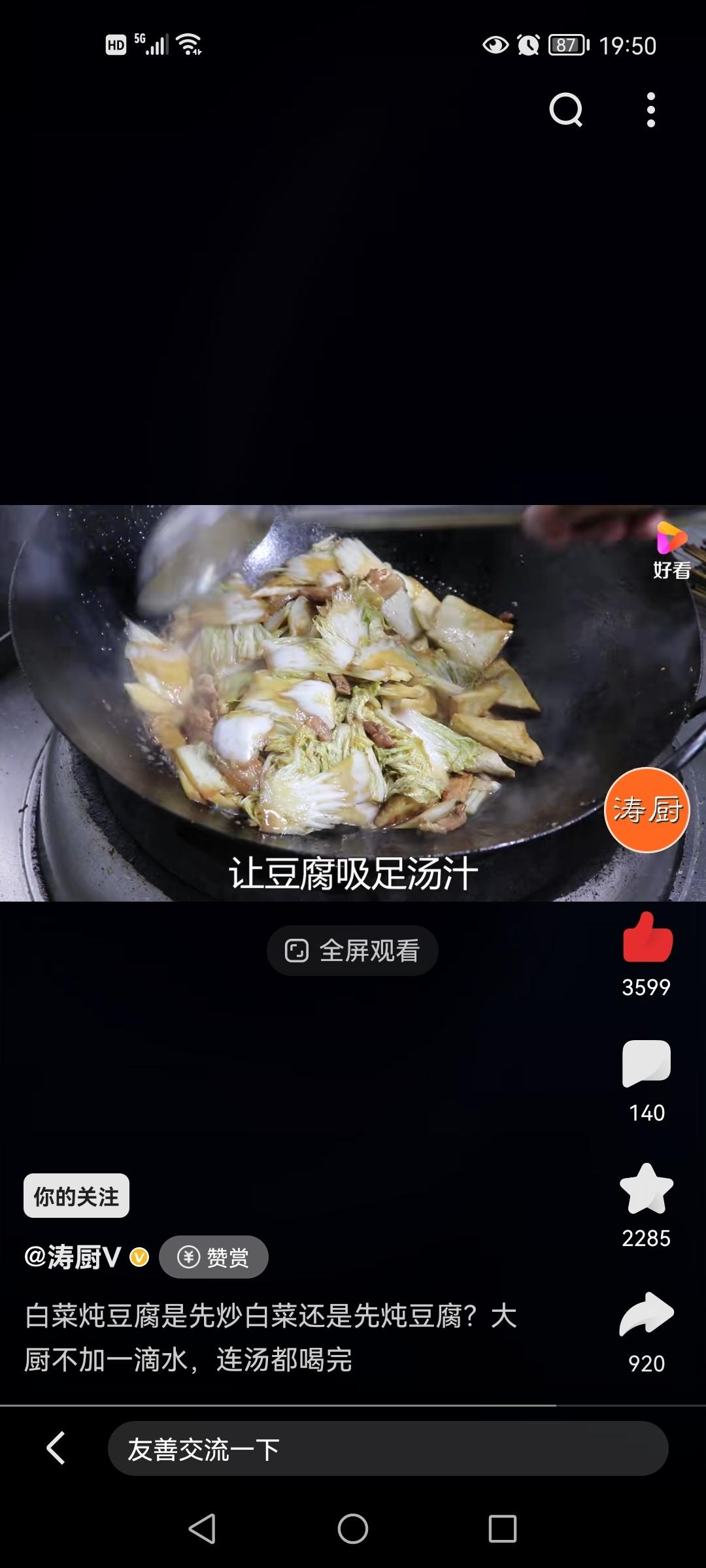The image size is (706, 1568).
Task: Tap the system home button
Action: click(x=352, y=1529)
